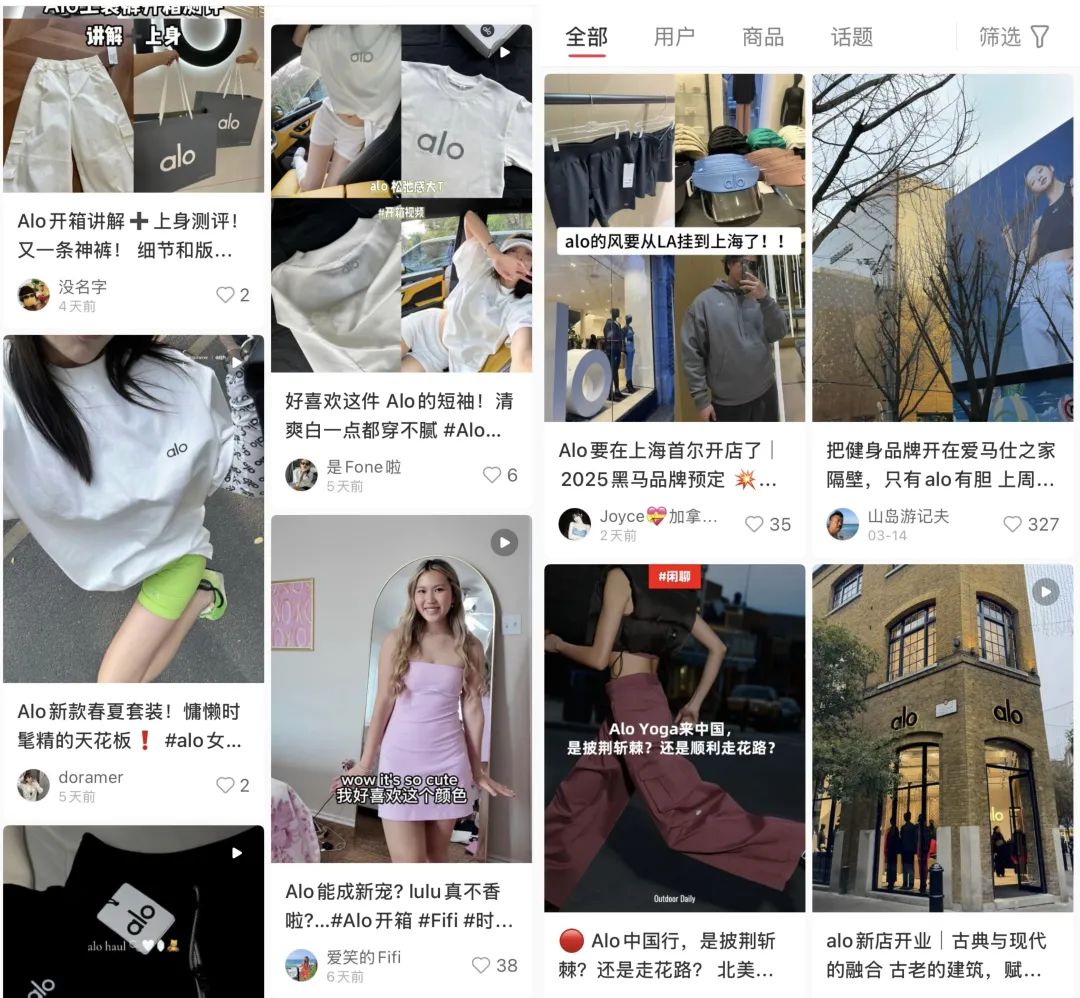The image size is (1080, 998).
Task: Switch to the 用户 tab
Action: pyautogui.click(x=673, y=37)
